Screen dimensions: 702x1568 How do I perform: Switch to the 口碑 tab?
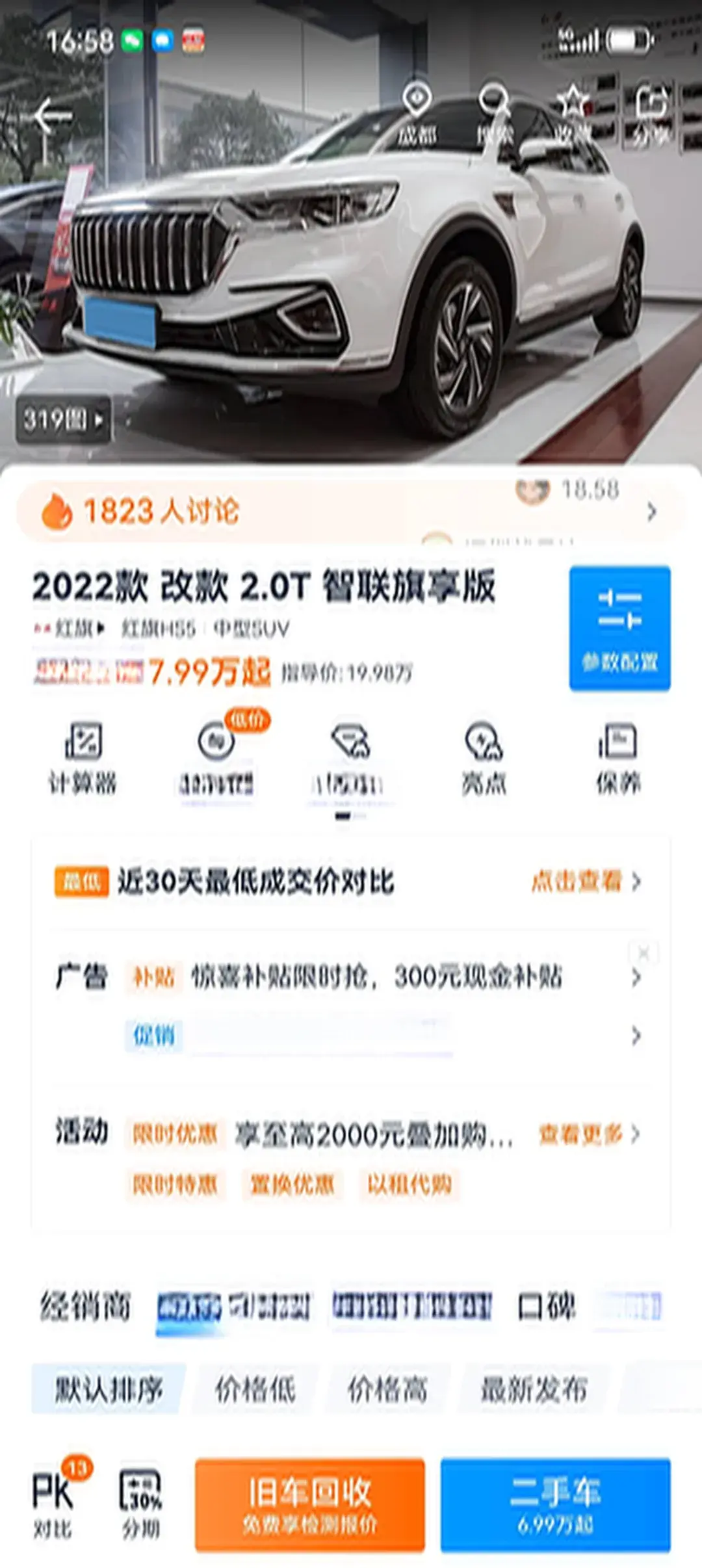pos(547,1306)
